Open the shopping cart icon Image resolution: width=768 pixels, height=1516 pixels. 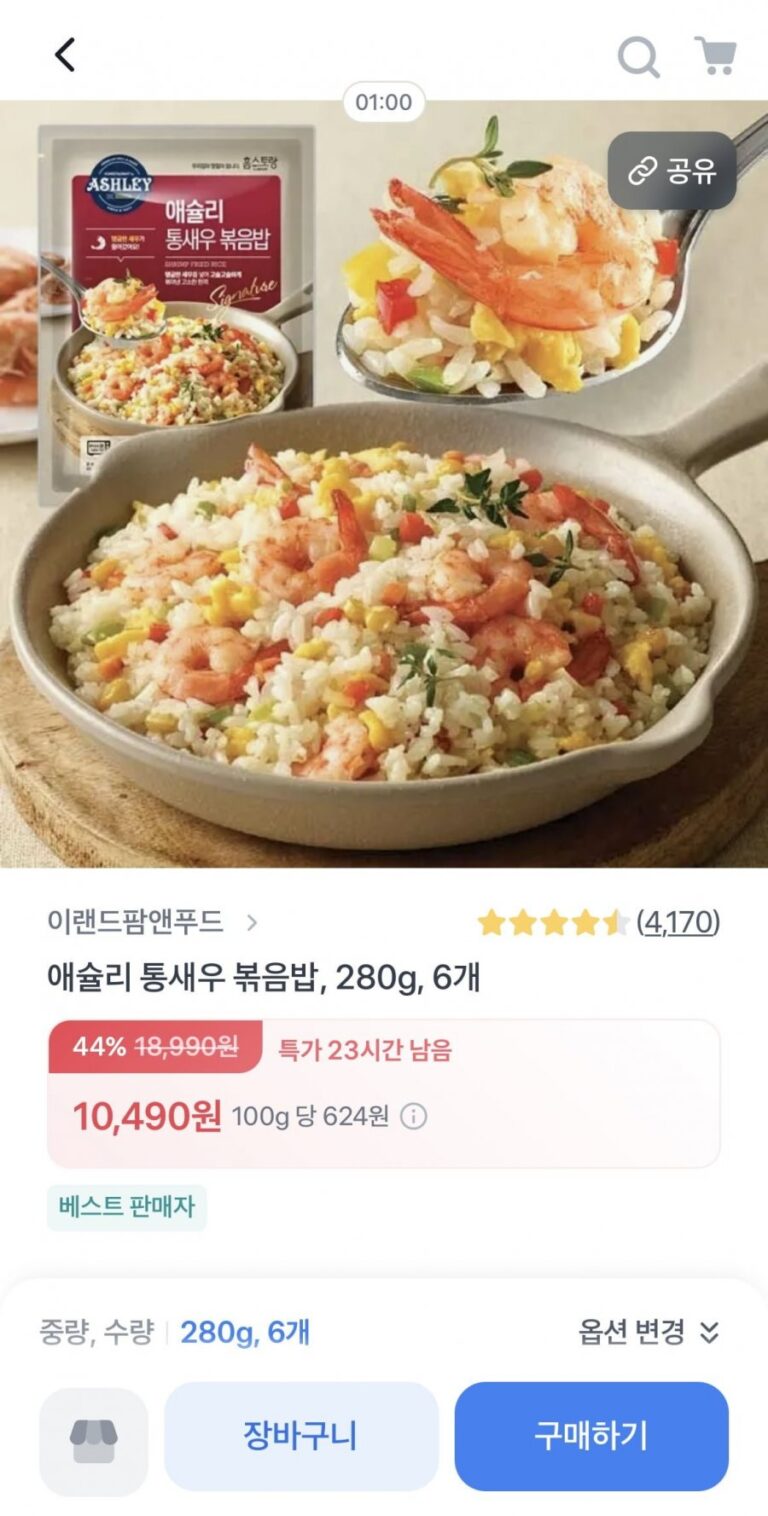point(716,56)
